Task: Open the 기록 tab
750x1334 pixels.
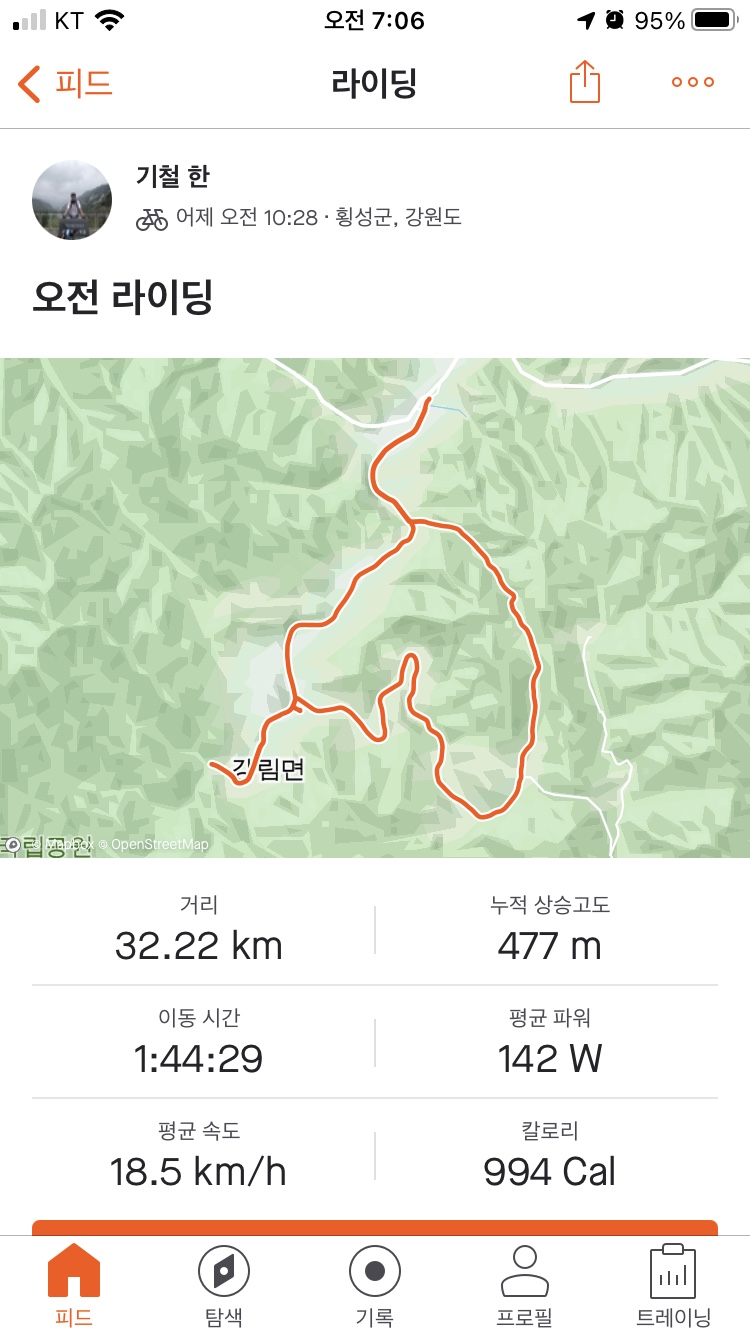Action: coord(375,1285)
